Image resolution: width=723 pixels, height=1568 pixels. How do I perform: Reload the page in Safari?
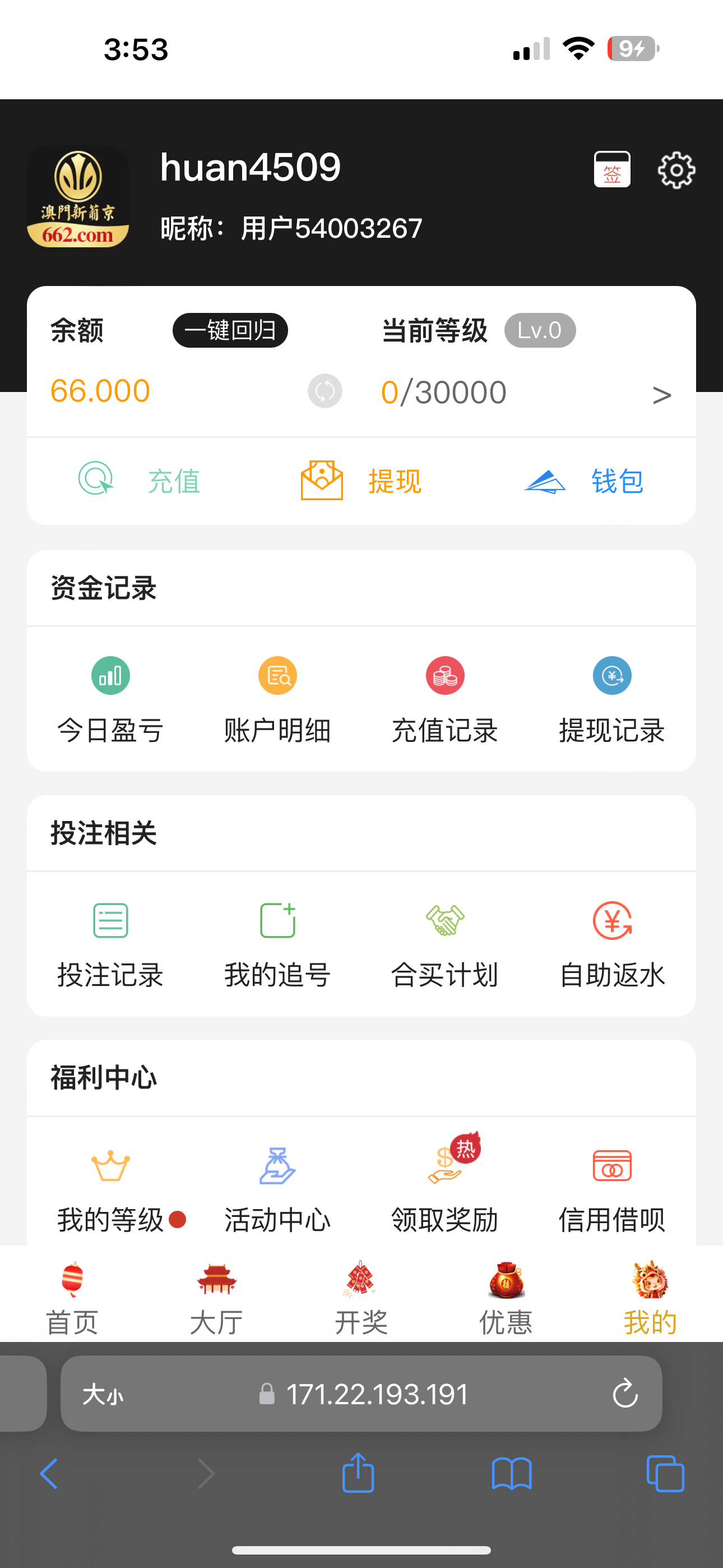point(624,1394)
